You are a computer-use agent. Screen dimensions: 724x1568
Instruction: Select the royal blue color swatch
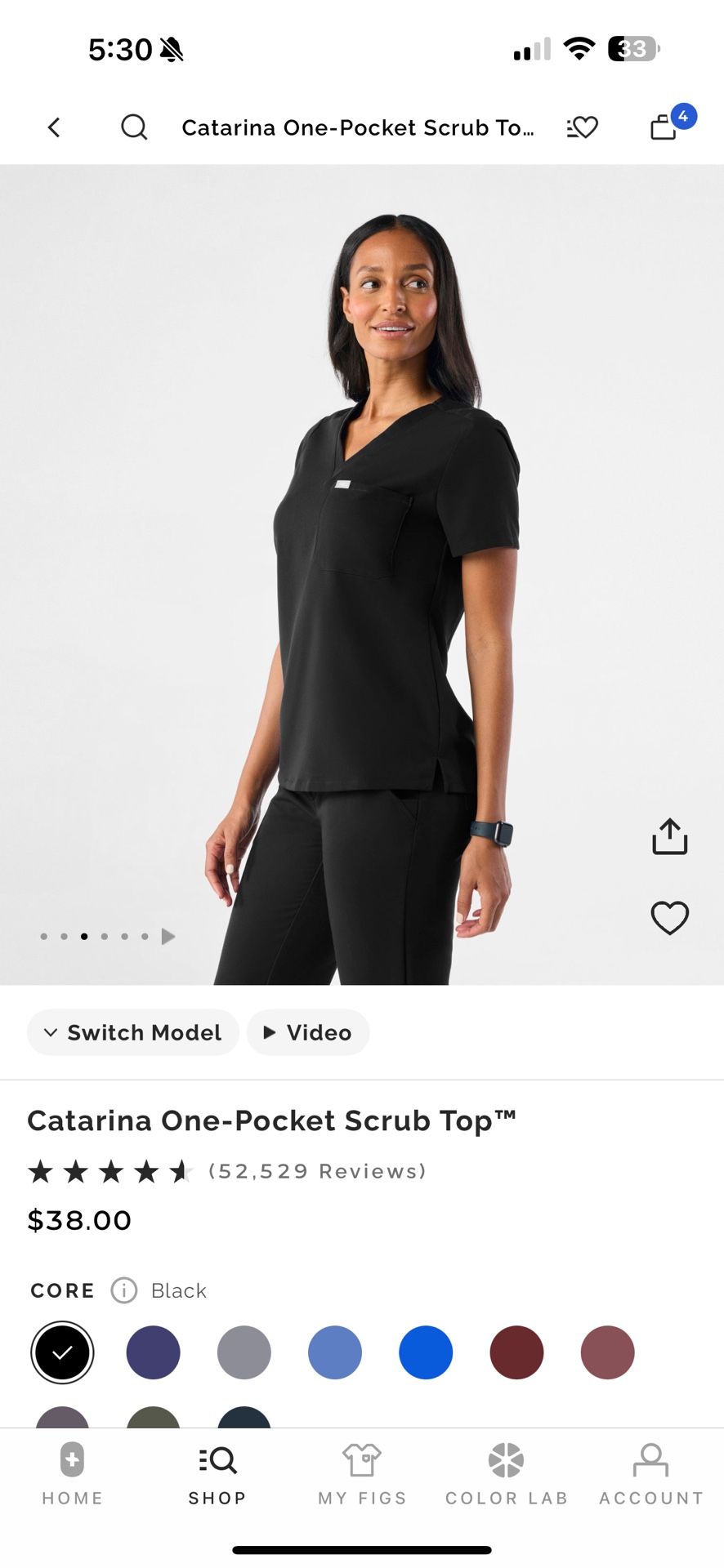[426, 1352]
